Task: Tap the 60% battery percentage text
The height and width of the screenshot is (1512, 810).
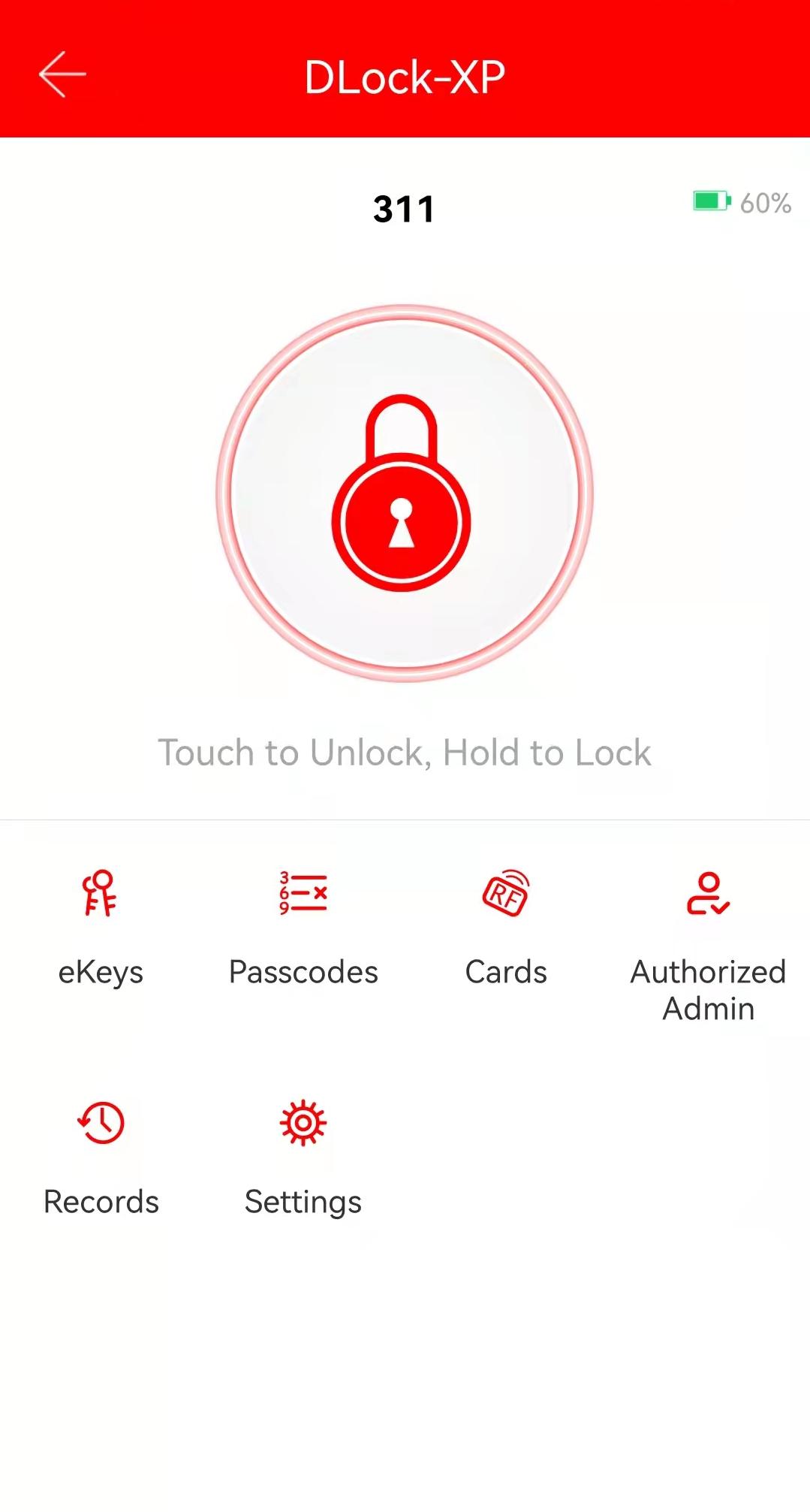Action: pyautogui.click(x=765, y=201)
